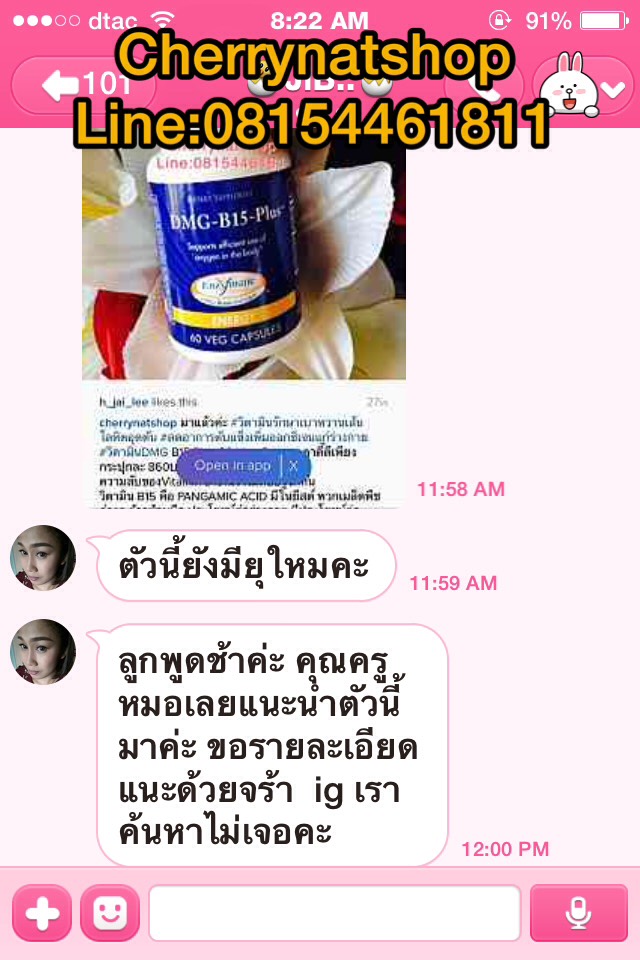This screenshot has height=960, width=640.
Task: Expand the chat options chevron menu
Action: 612,89
